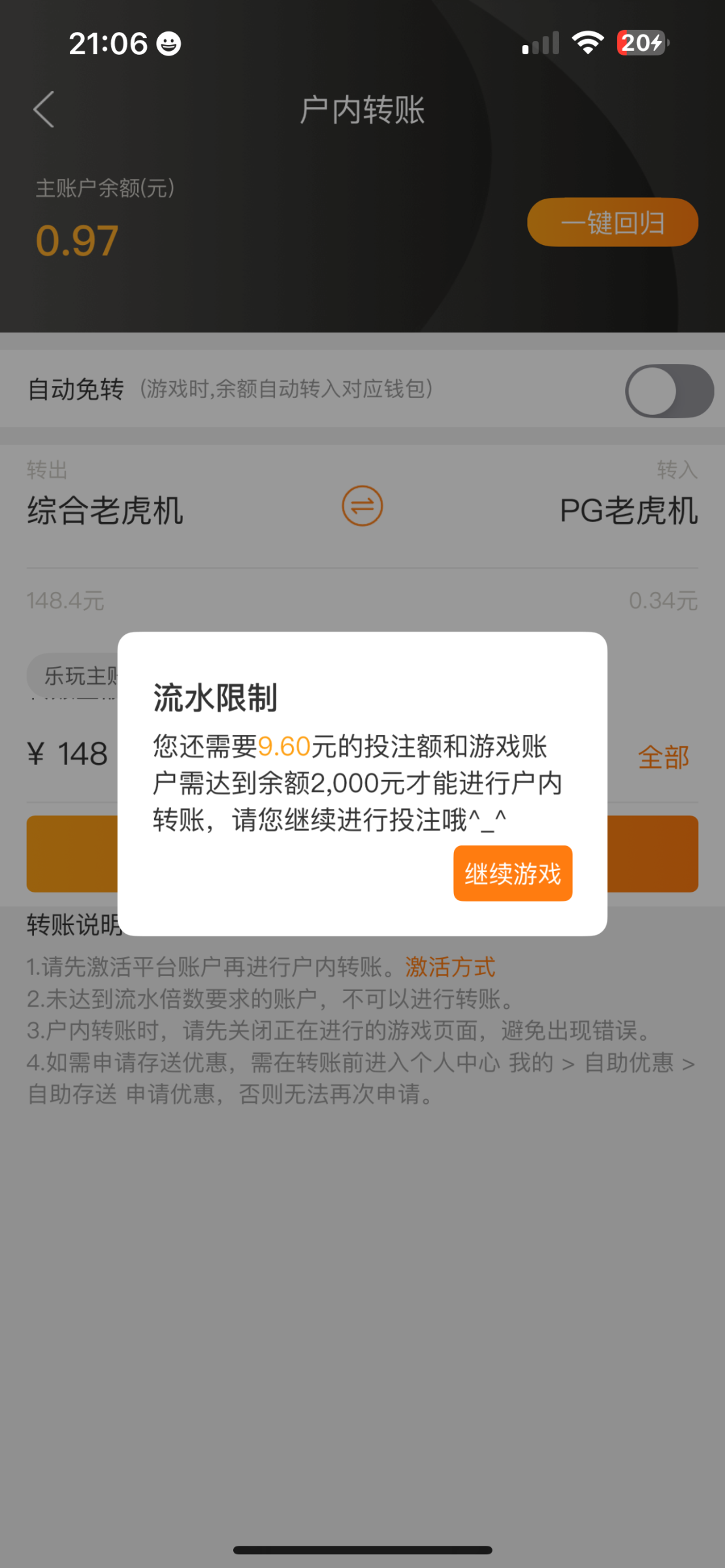
Task: Click the cellular signal bars icon
Action: click(539, 43)
